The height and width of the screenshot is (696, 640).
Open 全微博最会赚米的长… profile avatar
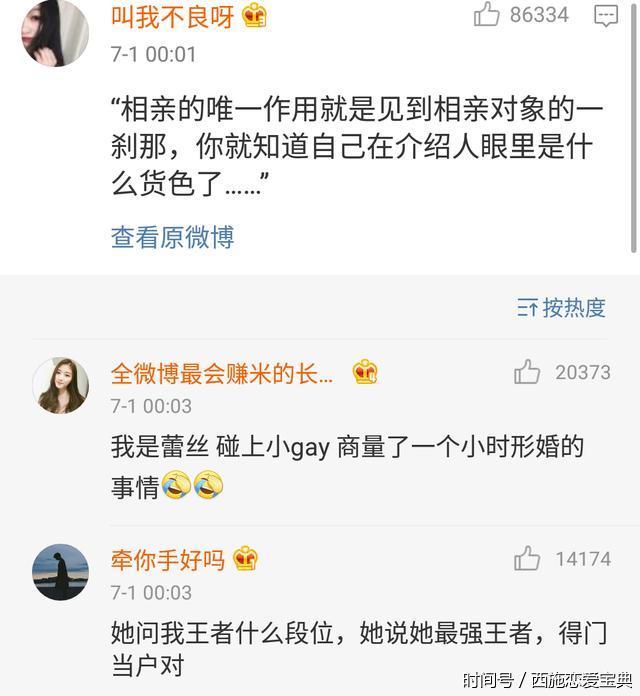tap(60, 385)
